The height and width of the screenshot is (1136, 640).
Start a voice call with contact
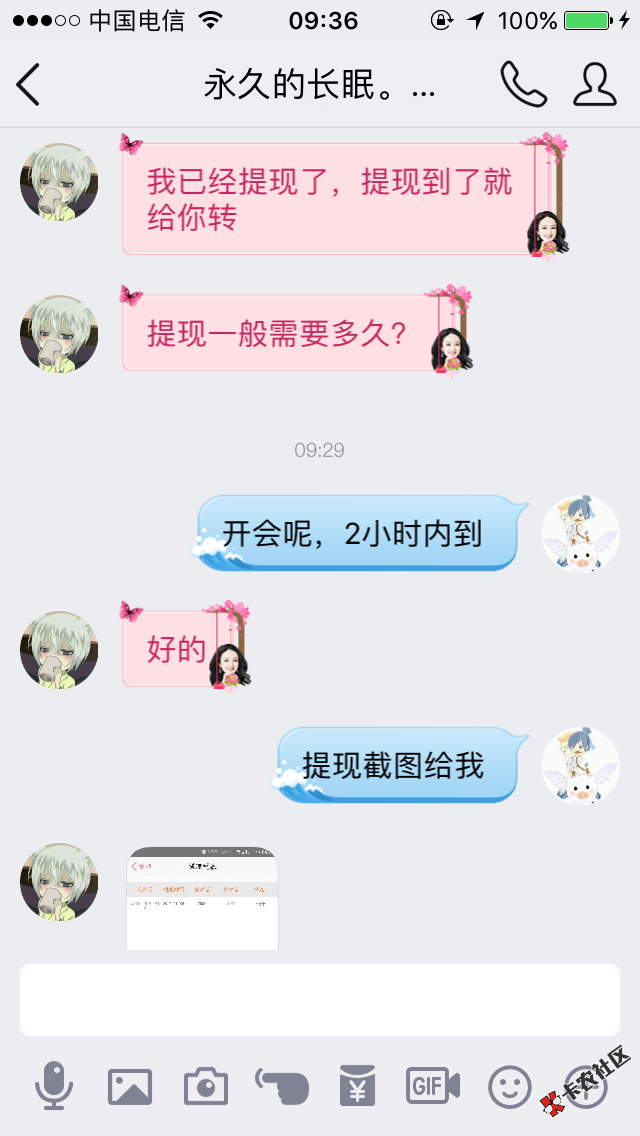tap(523, 85)
